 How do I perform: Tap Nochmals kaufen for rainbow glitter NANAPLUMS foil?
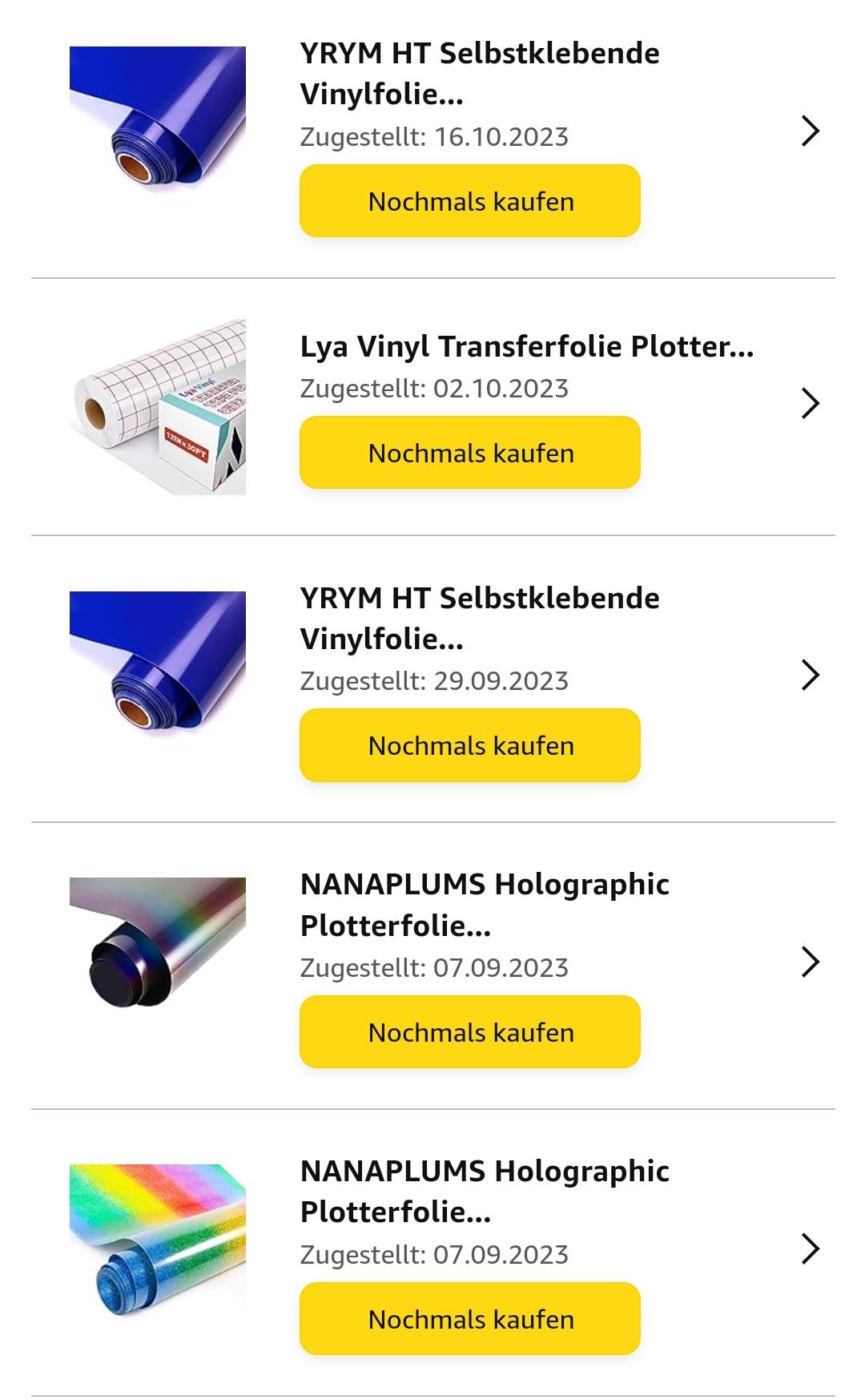pyautogui.click(x=470, y=1319)
